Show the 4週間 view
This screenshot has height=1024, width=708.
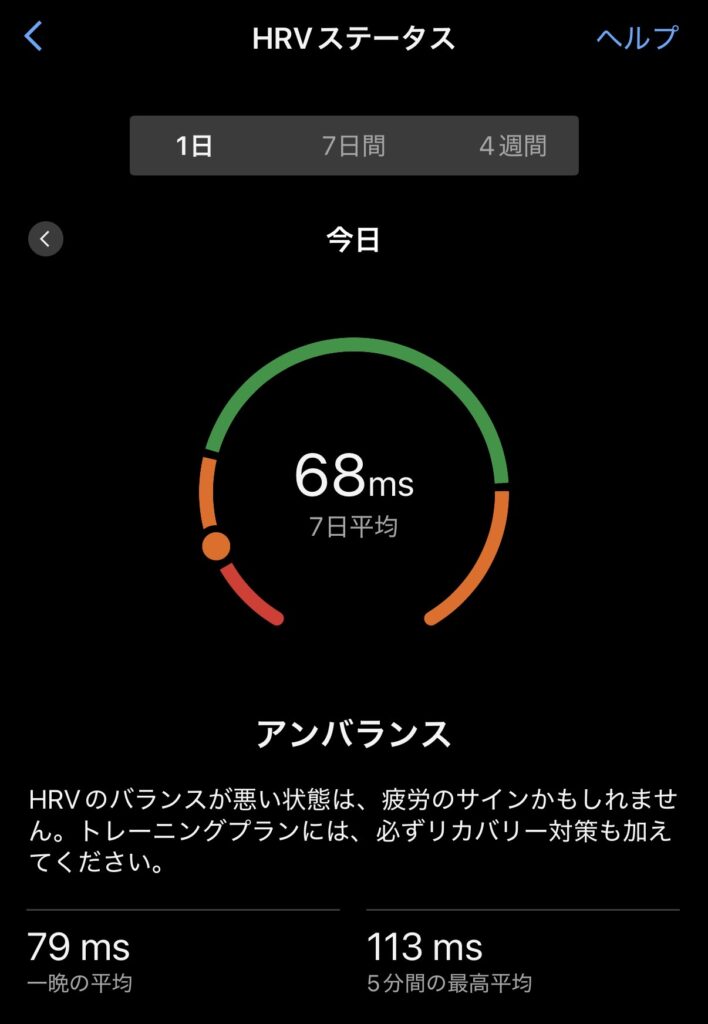pyautogui.click(x=512, y=146)
